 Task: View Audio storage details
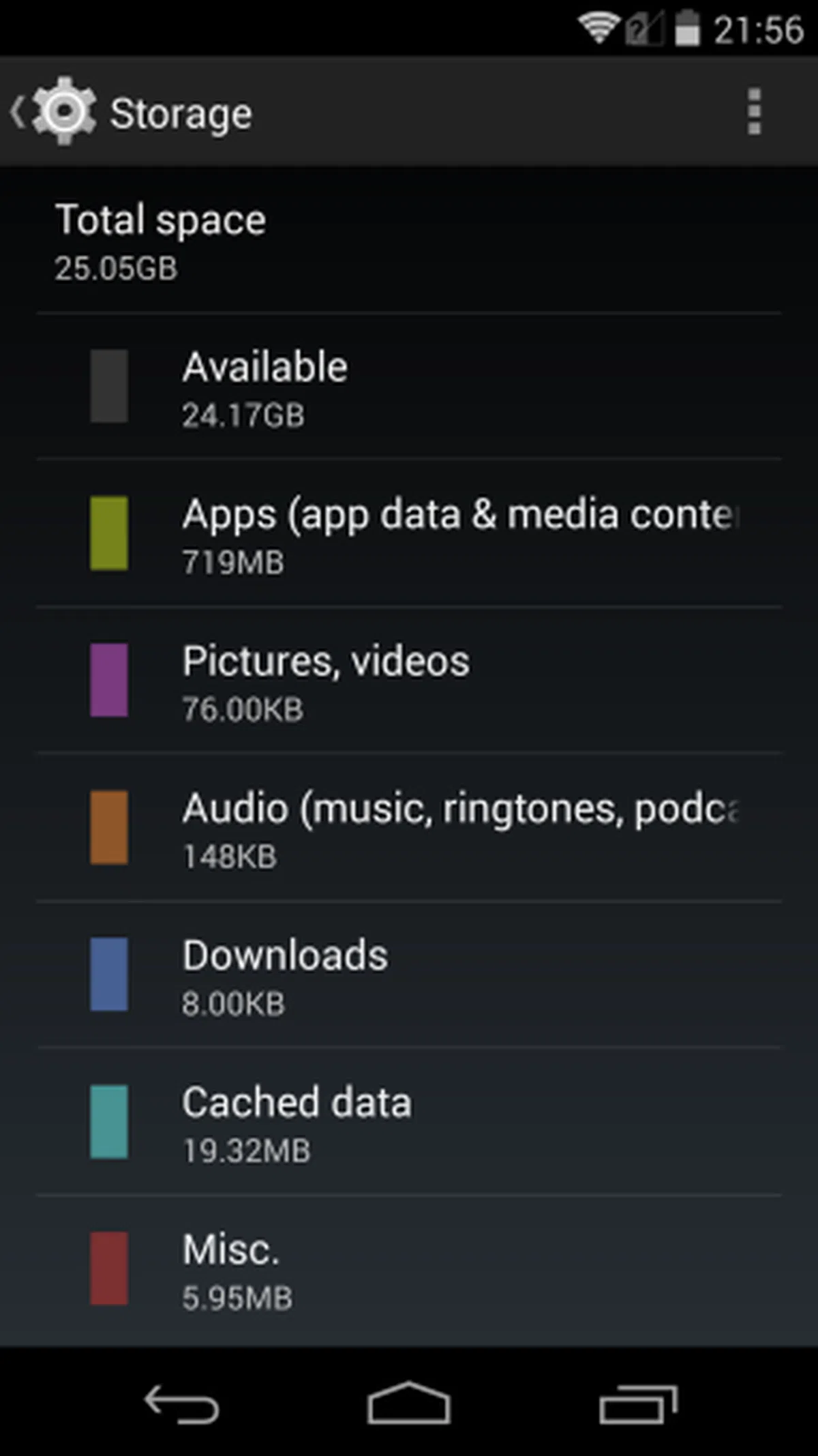click(x=409, y=828)
